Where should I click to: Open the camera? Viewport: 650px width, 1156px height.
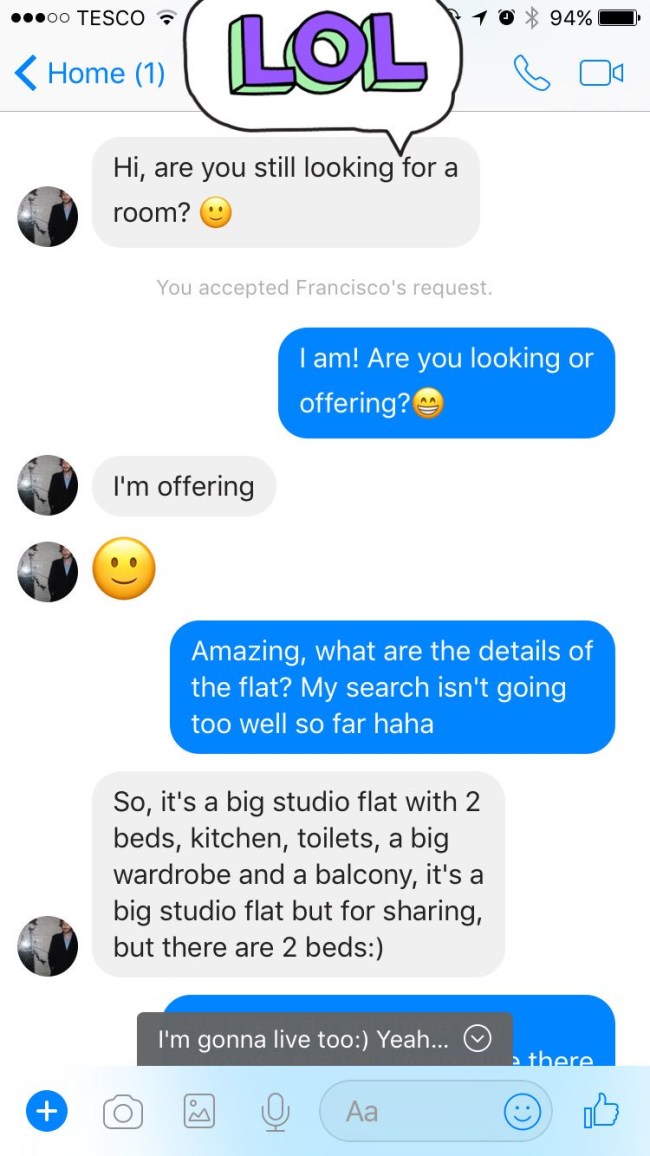(123, 1112)
